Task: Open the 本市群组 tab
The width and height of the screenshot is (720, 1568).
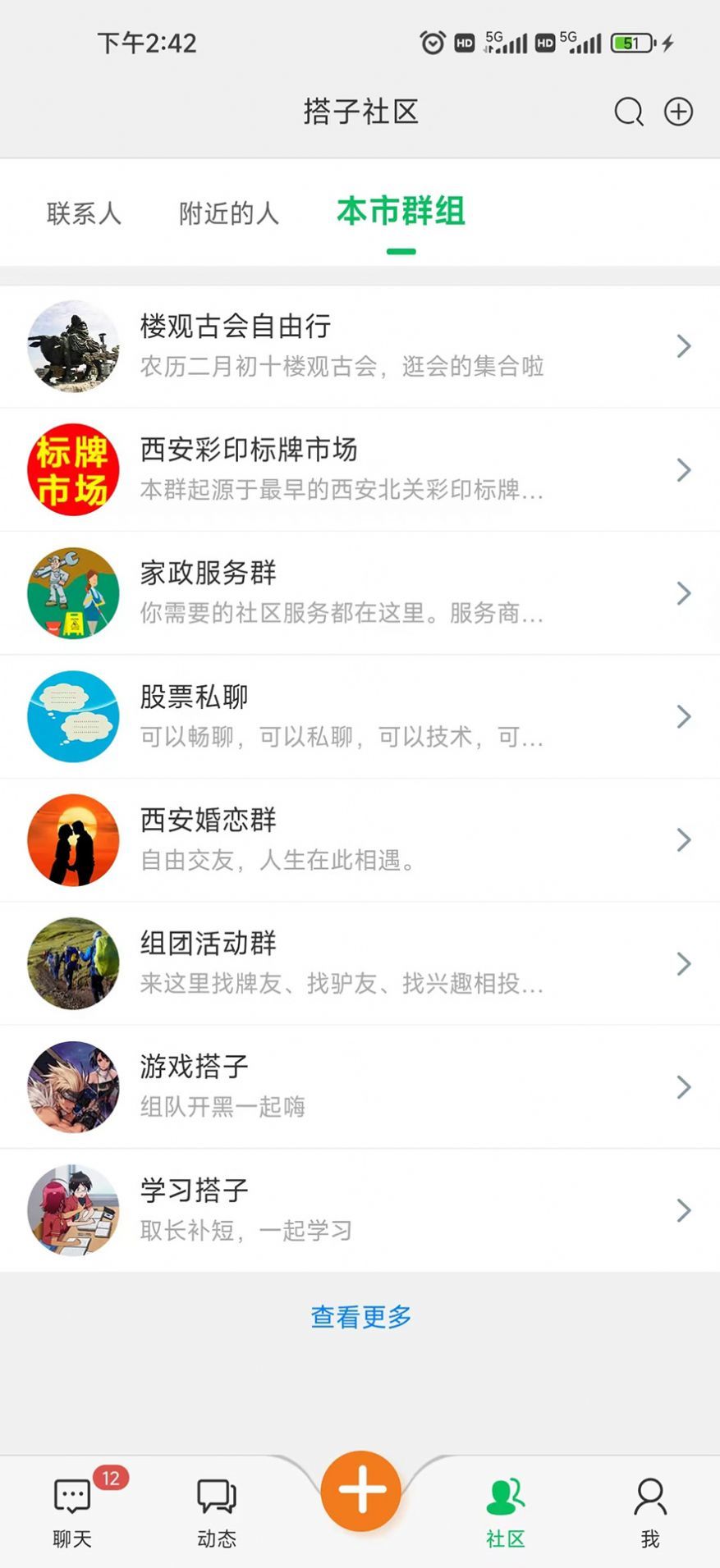Action: [x=401, y=212]
